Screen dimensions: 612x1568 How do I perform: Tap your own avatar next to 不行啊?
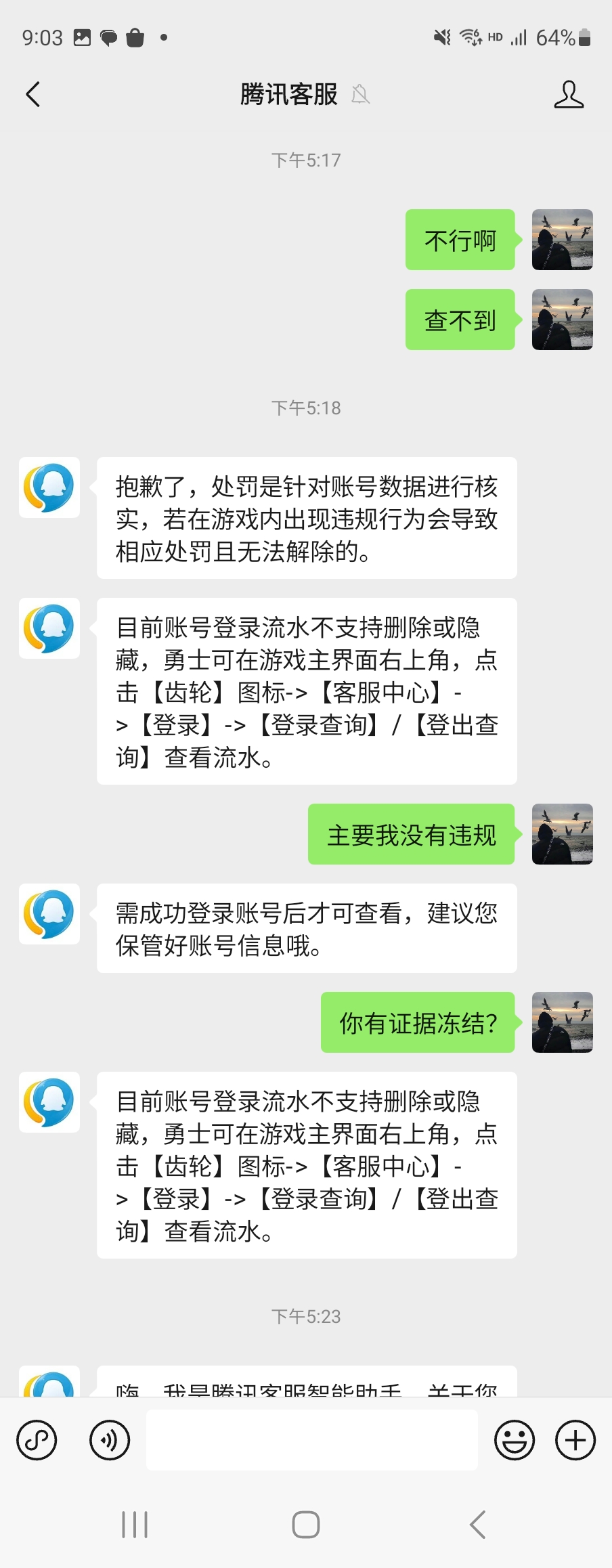tap(562, 241)
